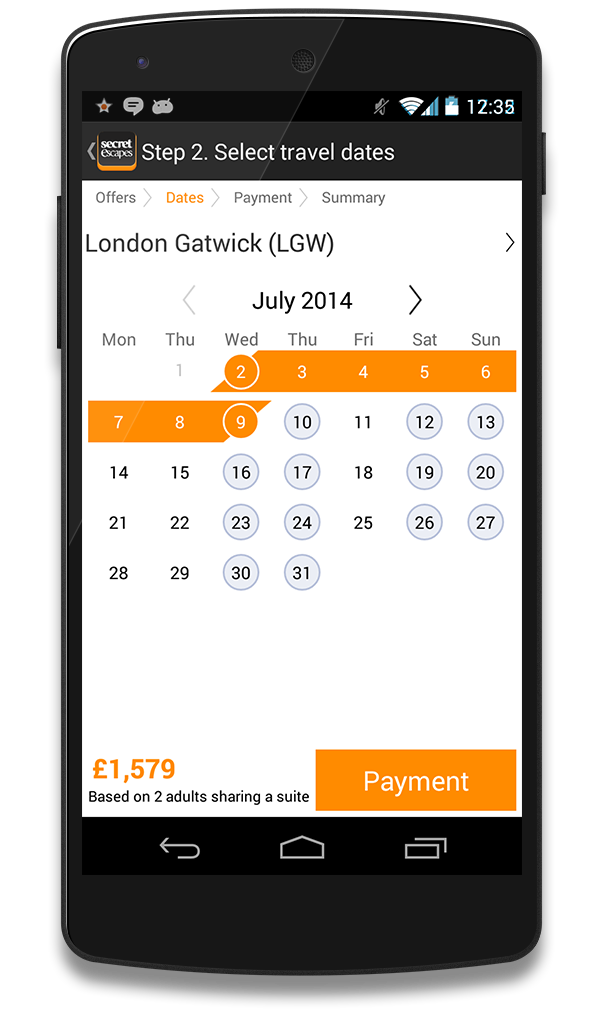Viewport: 607px width, 1036px height.
Task: Proceed with the Payment button
Action: tap(416, 781)
